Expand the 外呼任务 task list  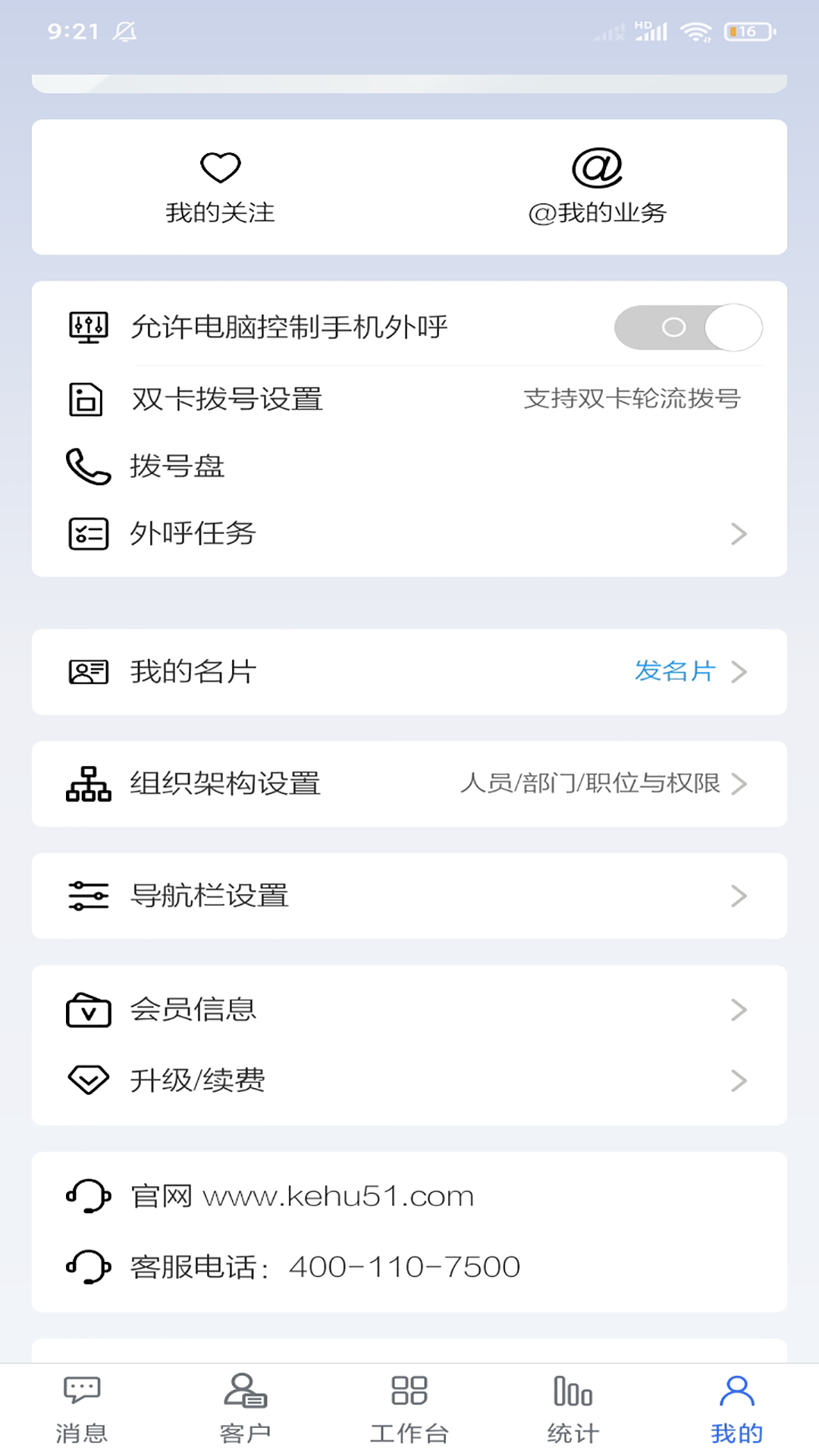click(739, 534)
